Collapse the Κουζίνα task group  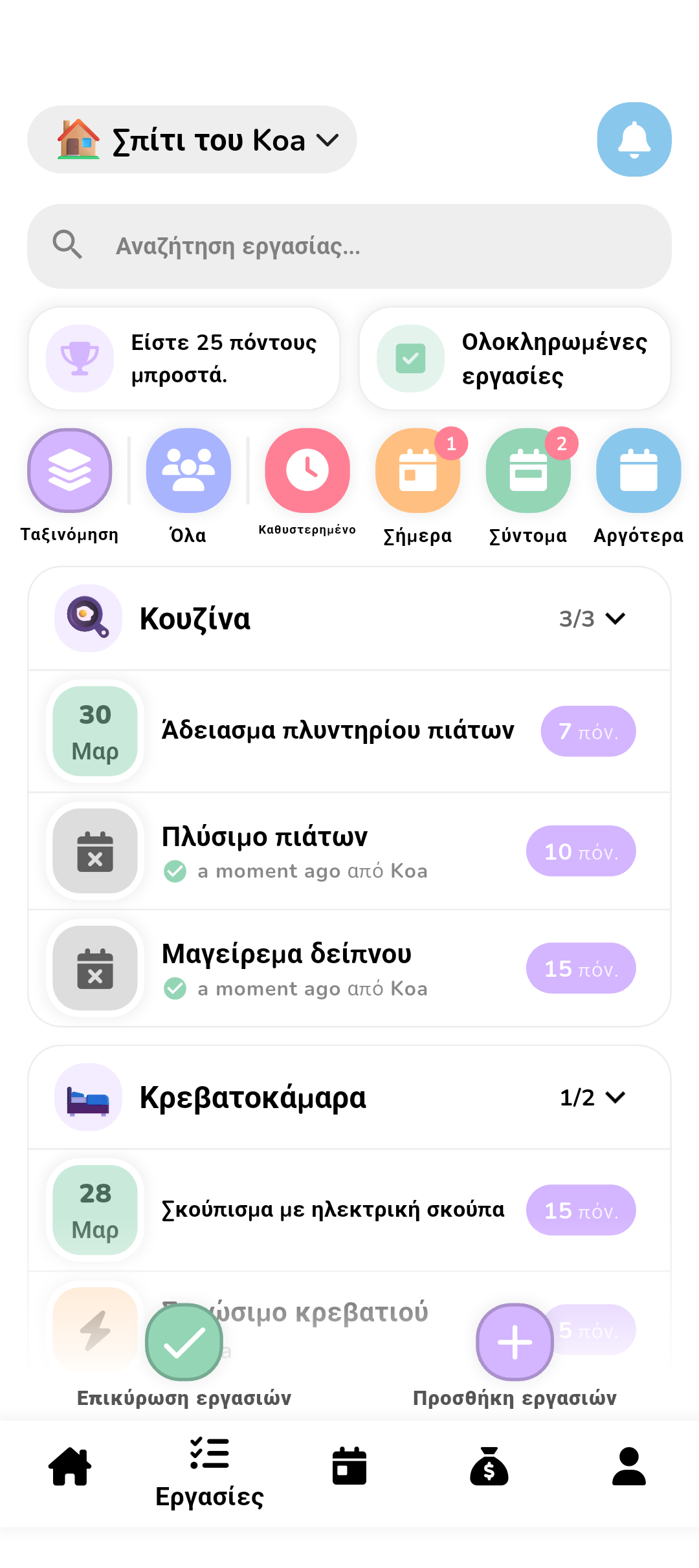coord(614,618)
